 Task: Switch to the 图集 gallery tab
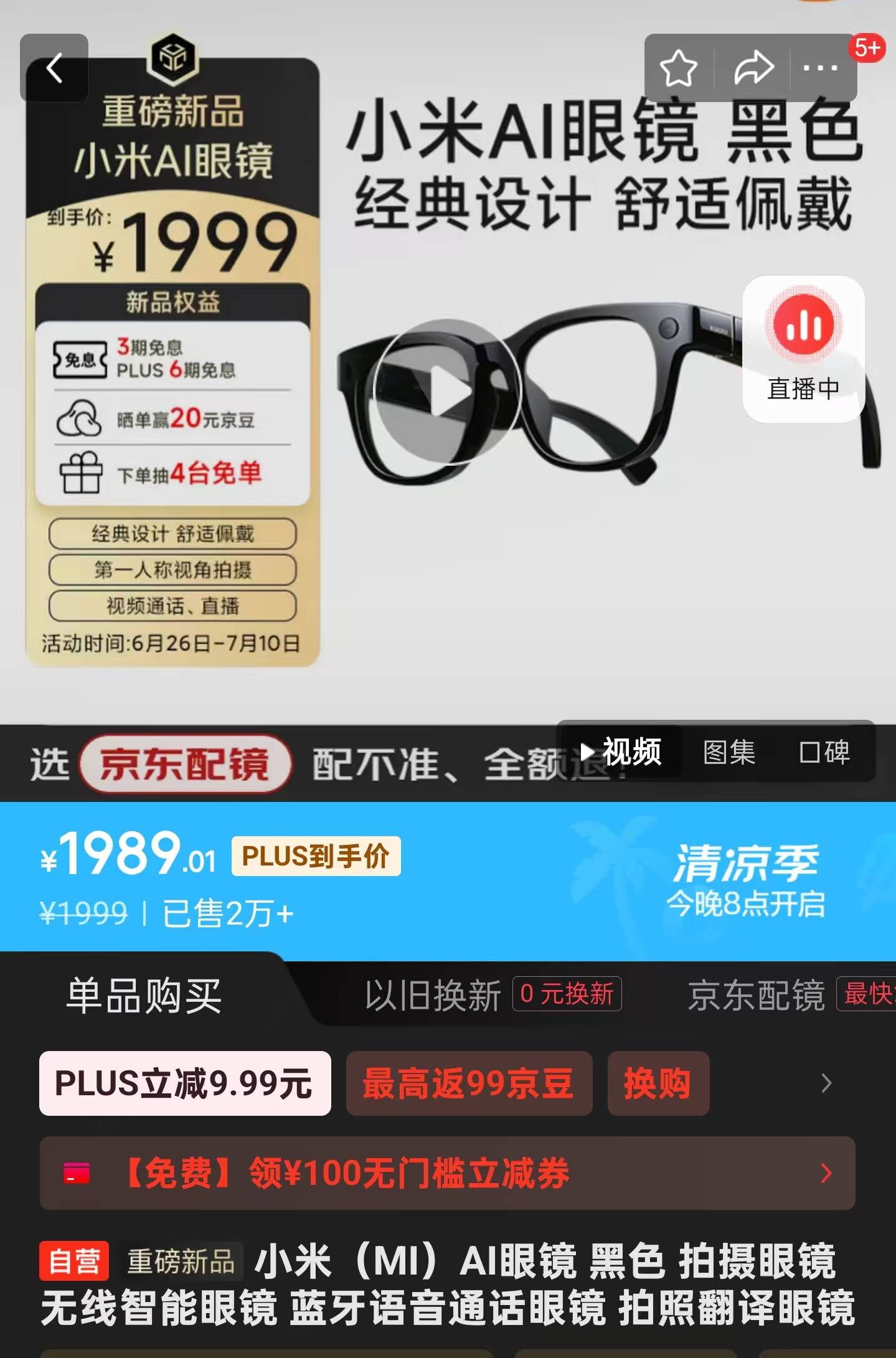(729, 752)
